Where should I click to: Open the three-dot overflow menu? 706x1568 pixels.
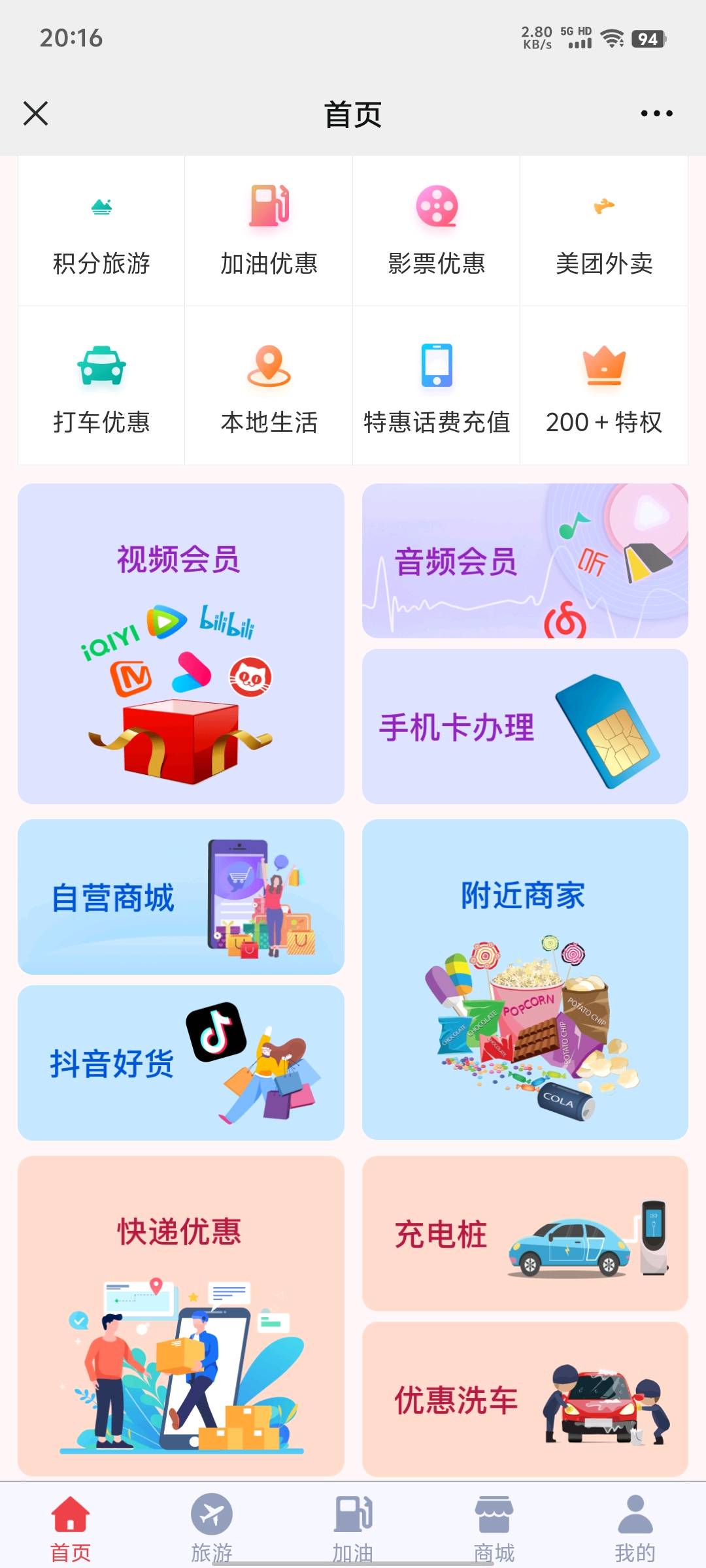click(656, 114)
